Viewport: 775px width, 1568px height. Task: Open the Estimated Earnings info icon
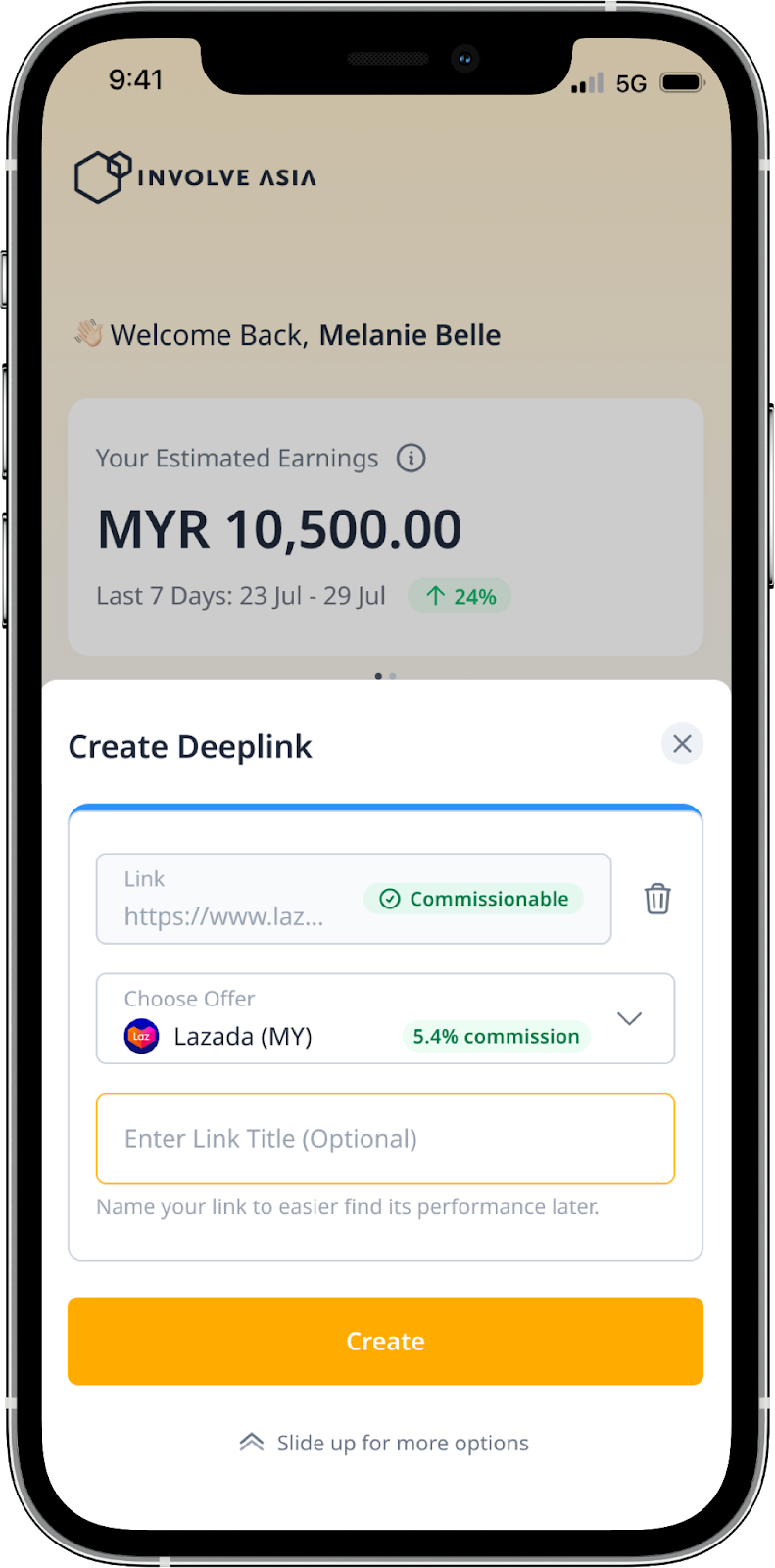coord(411,458)
